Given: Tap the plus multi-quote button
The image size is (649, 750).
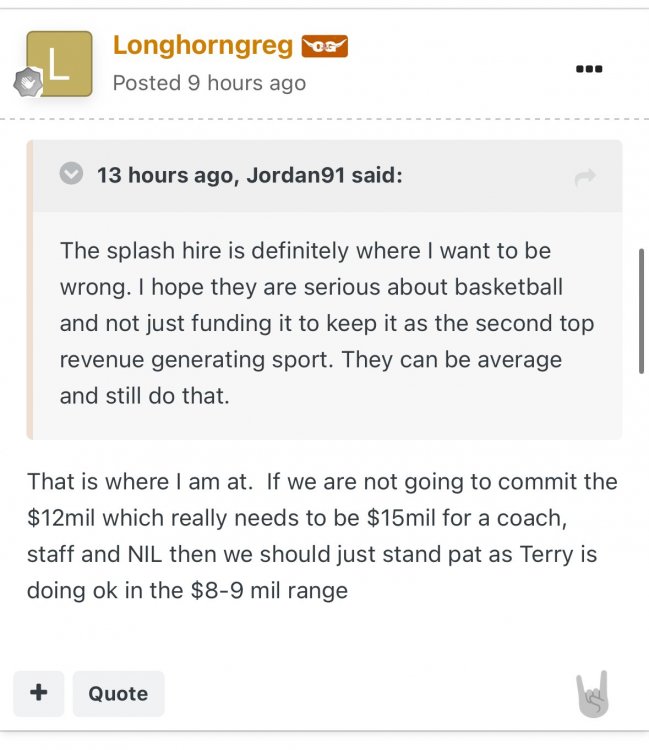Looking at the screenshot, I should tap(39, 693).
